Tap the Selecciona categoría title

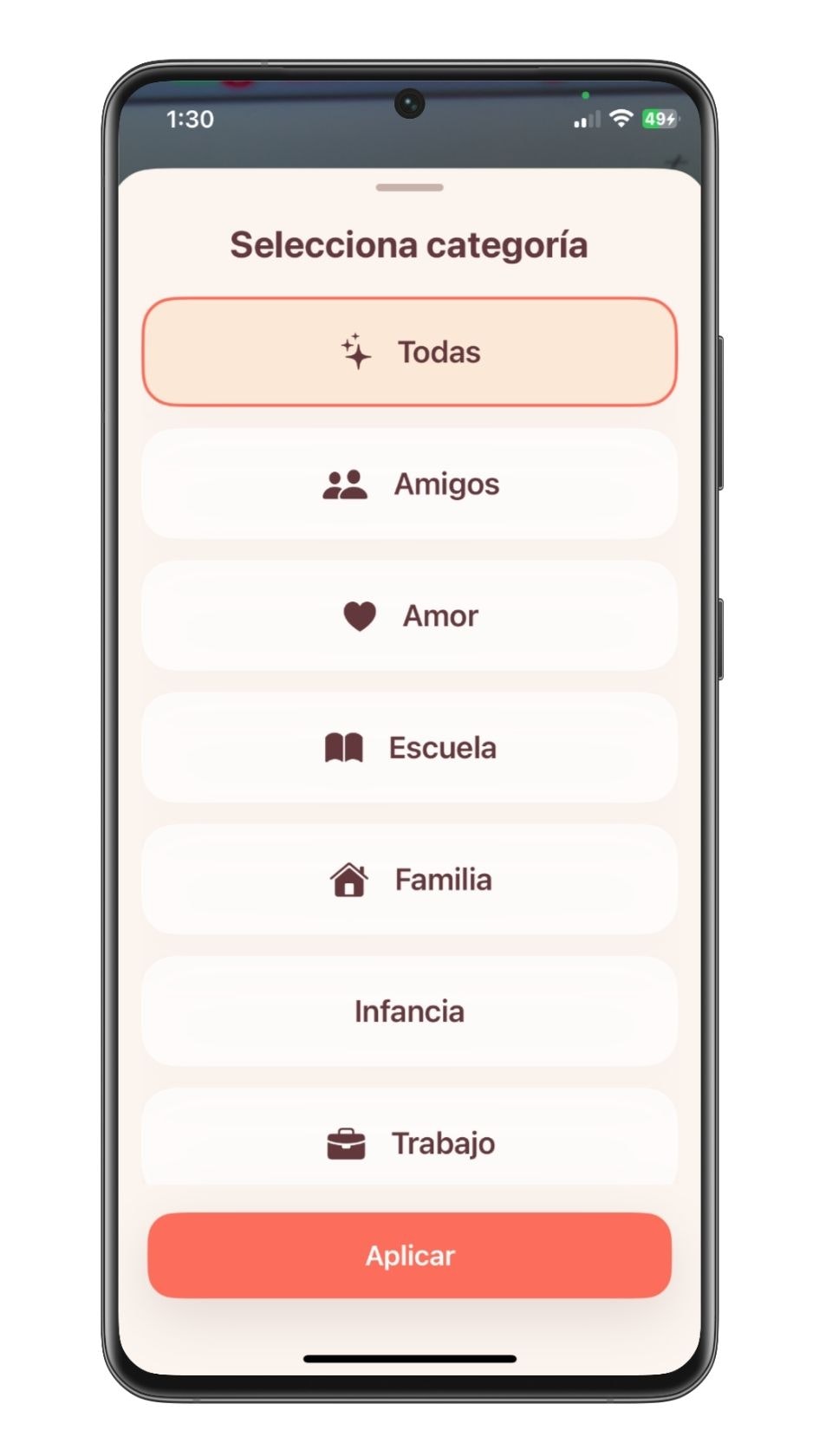[410, 244]
